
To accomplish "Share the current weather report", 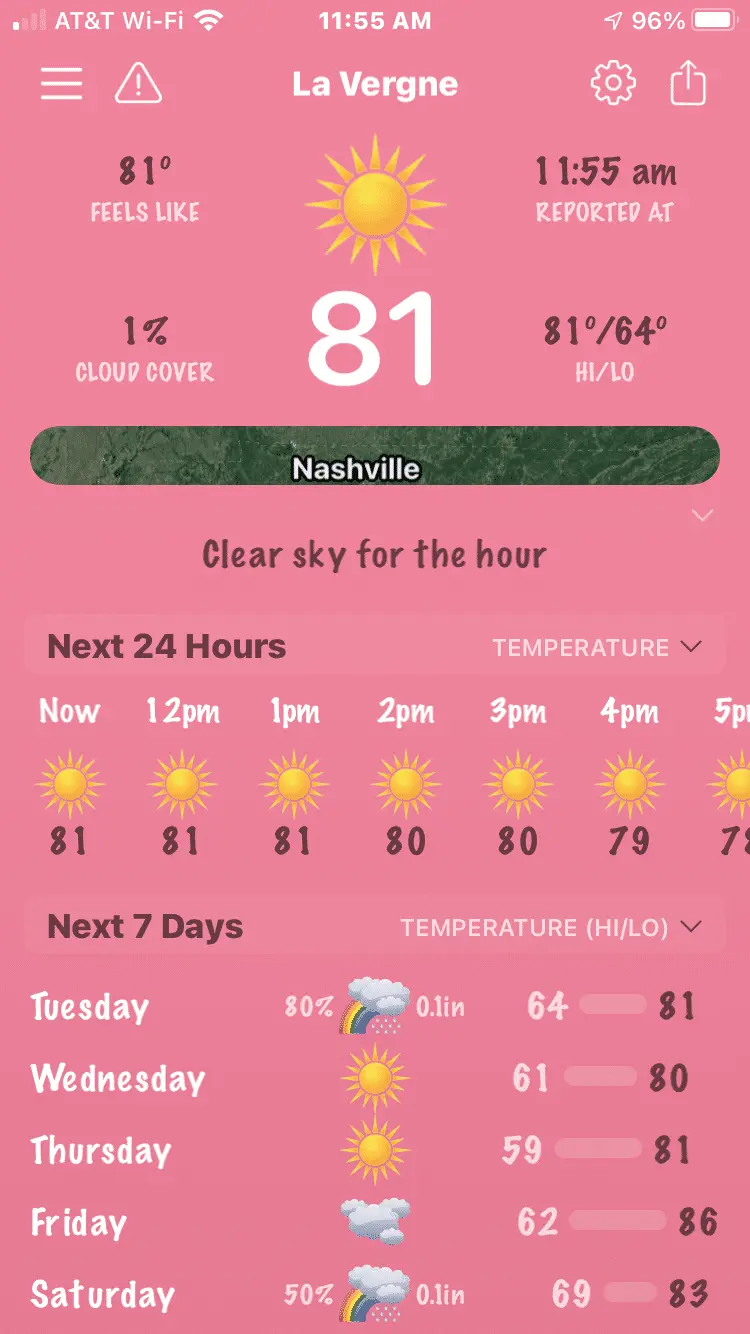I will (688, 84).
